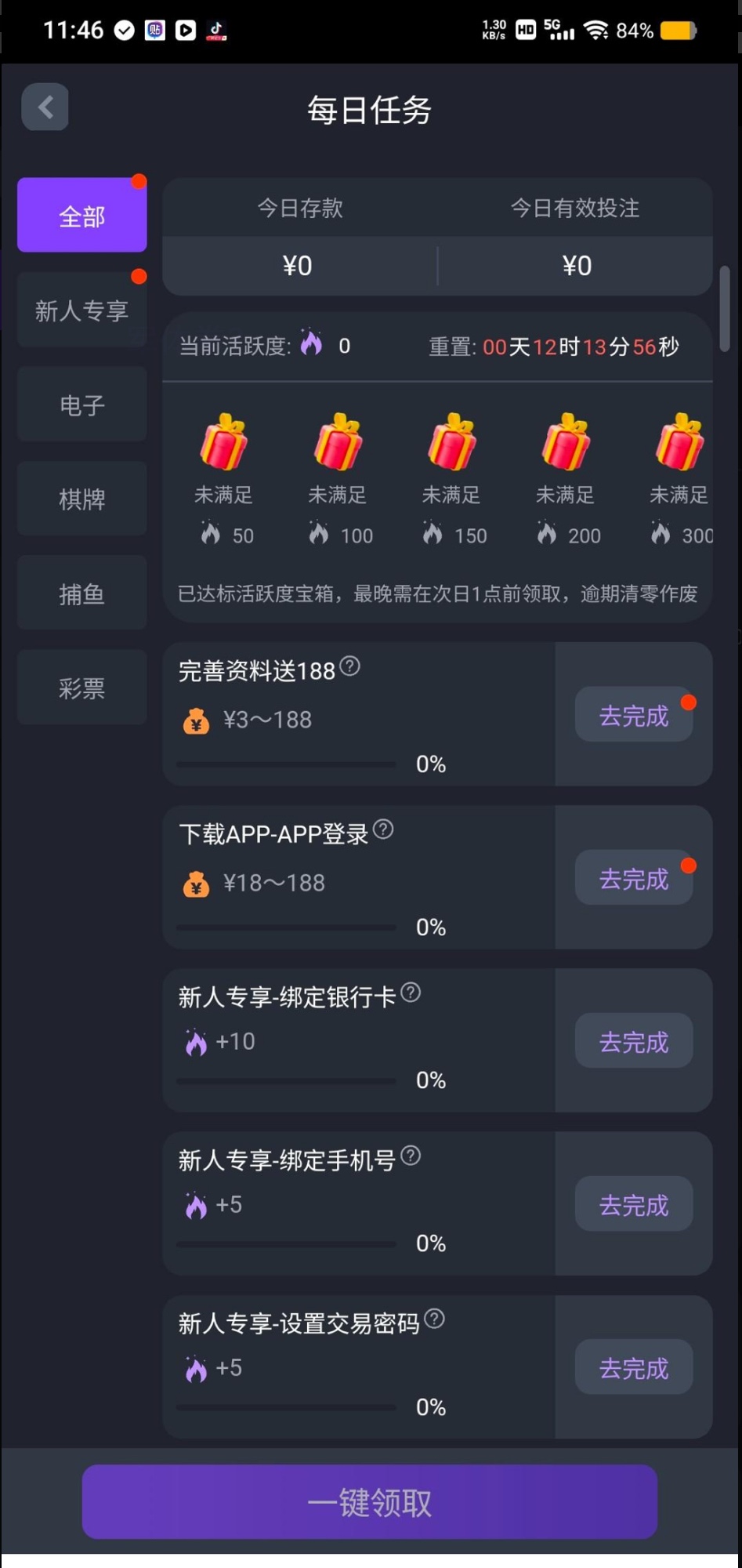Image resolution: width=742 pixels, height=1568 pixels.
Task: Open the 彩票 category tab
Action: [x=81, y=688]
